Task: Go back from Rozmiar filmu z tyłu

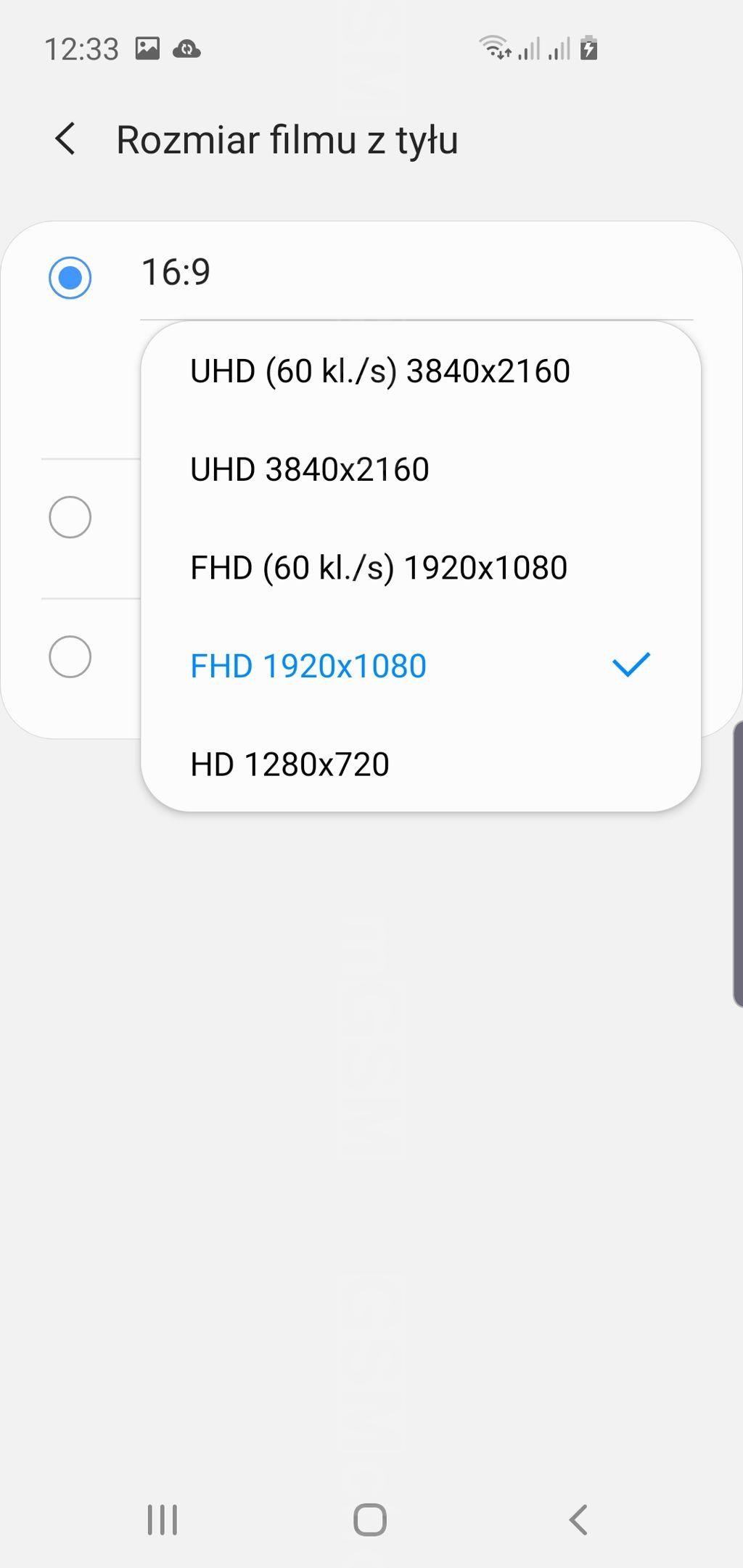Action: pos(65,139)
